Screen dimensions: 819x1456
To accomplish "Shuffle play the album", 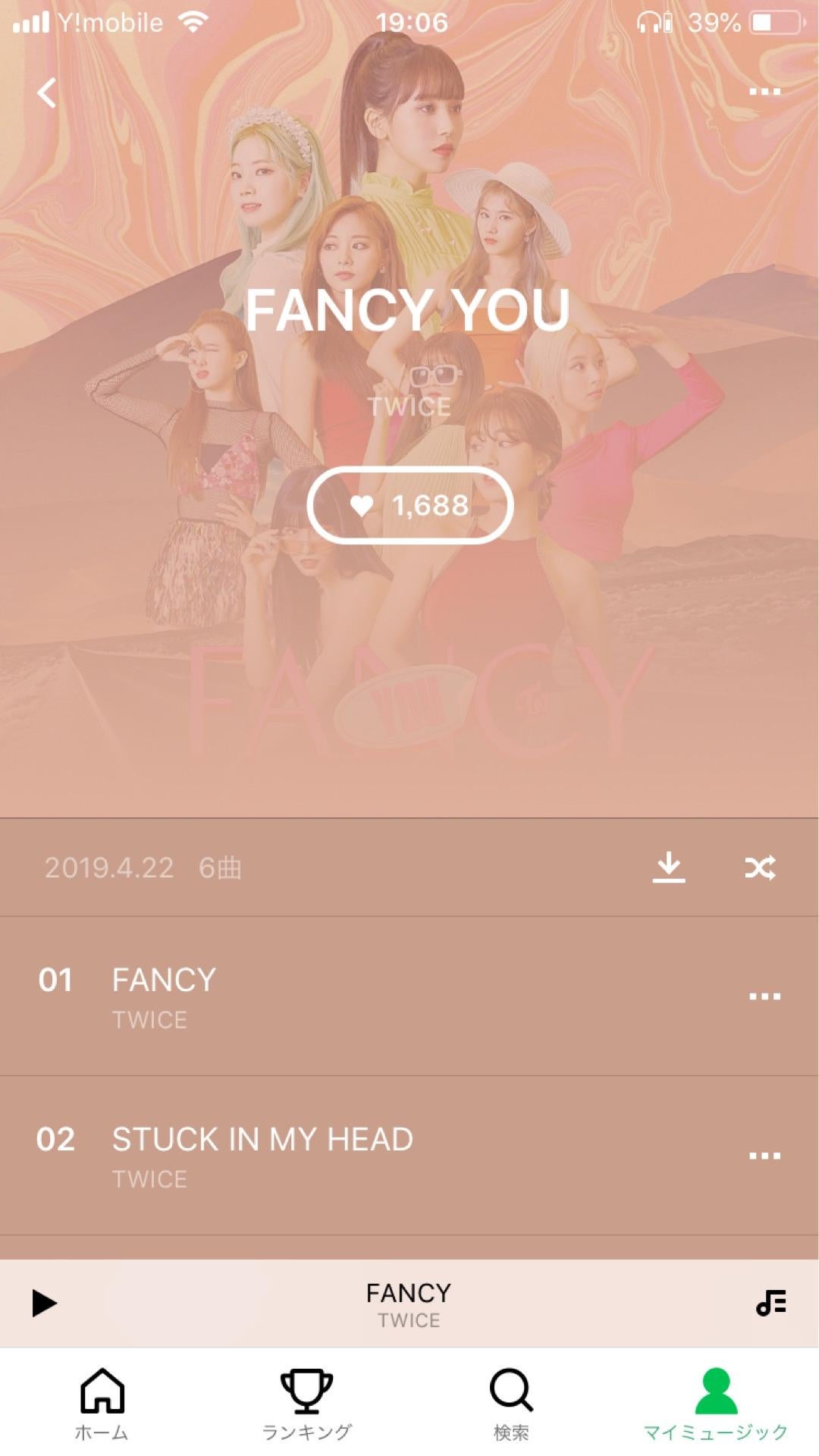I will (760, 867).
